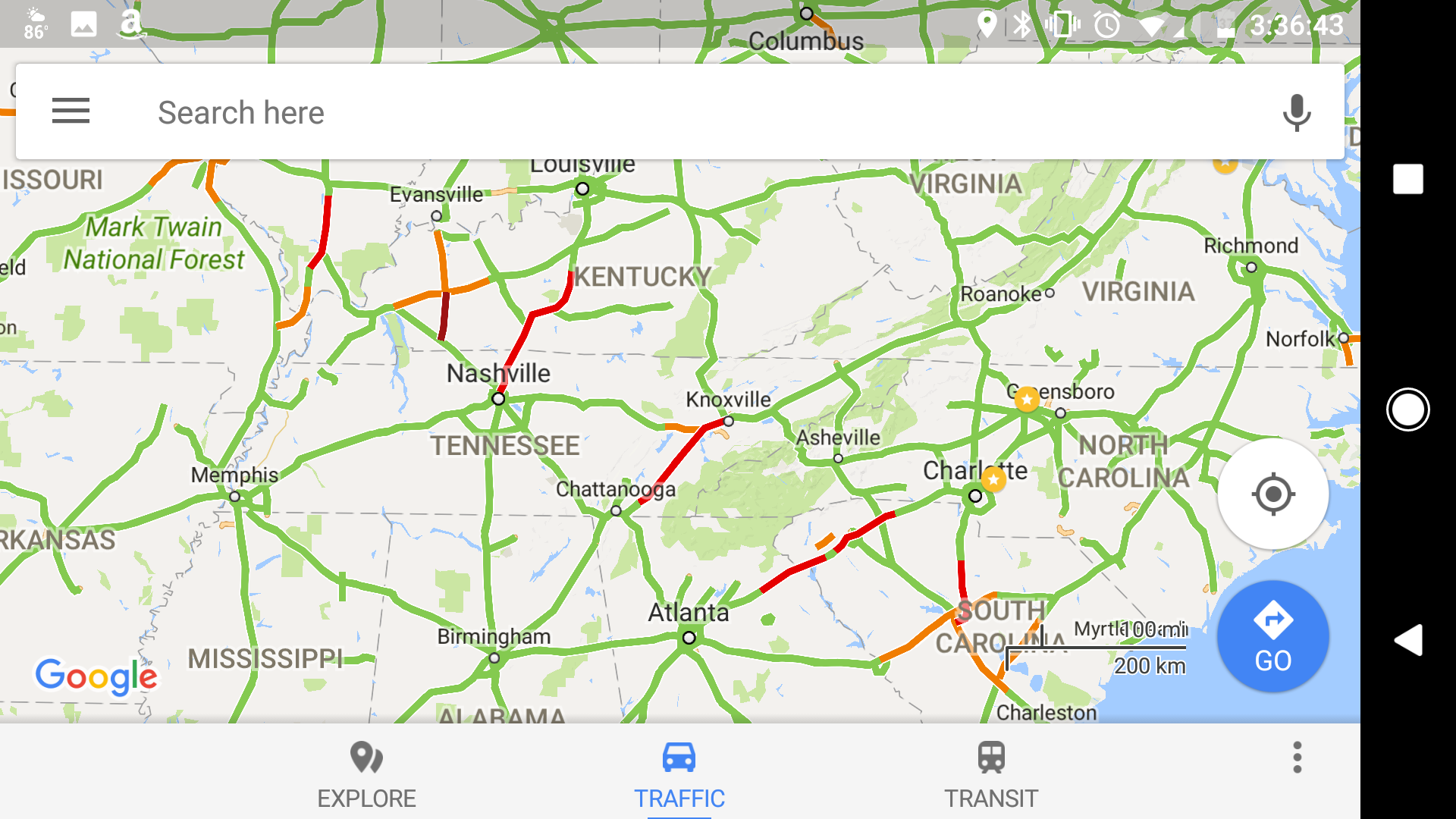The height and width of the screenshot is (819, 1456).
Task: Open the overflow menu in bottom bar
Action: [x=1297, y=758]
